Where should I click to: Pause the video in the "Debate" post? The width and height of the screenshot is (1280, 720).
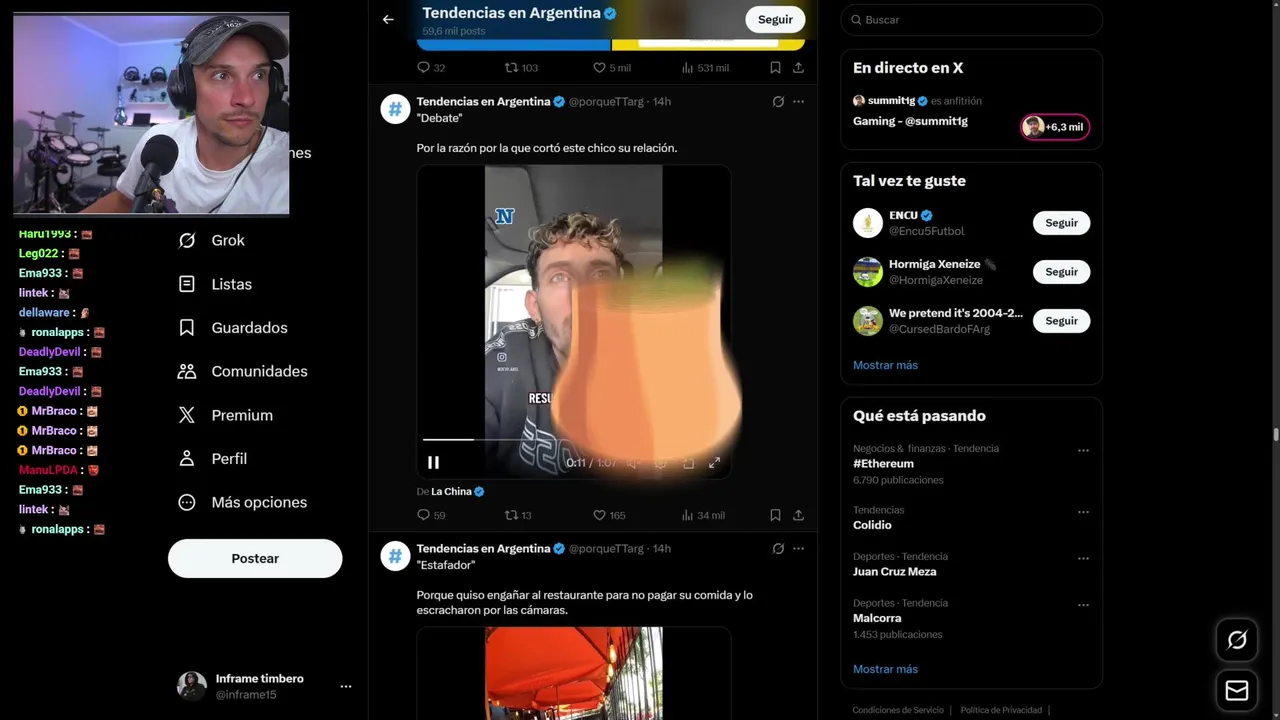(x=433, y=462)
